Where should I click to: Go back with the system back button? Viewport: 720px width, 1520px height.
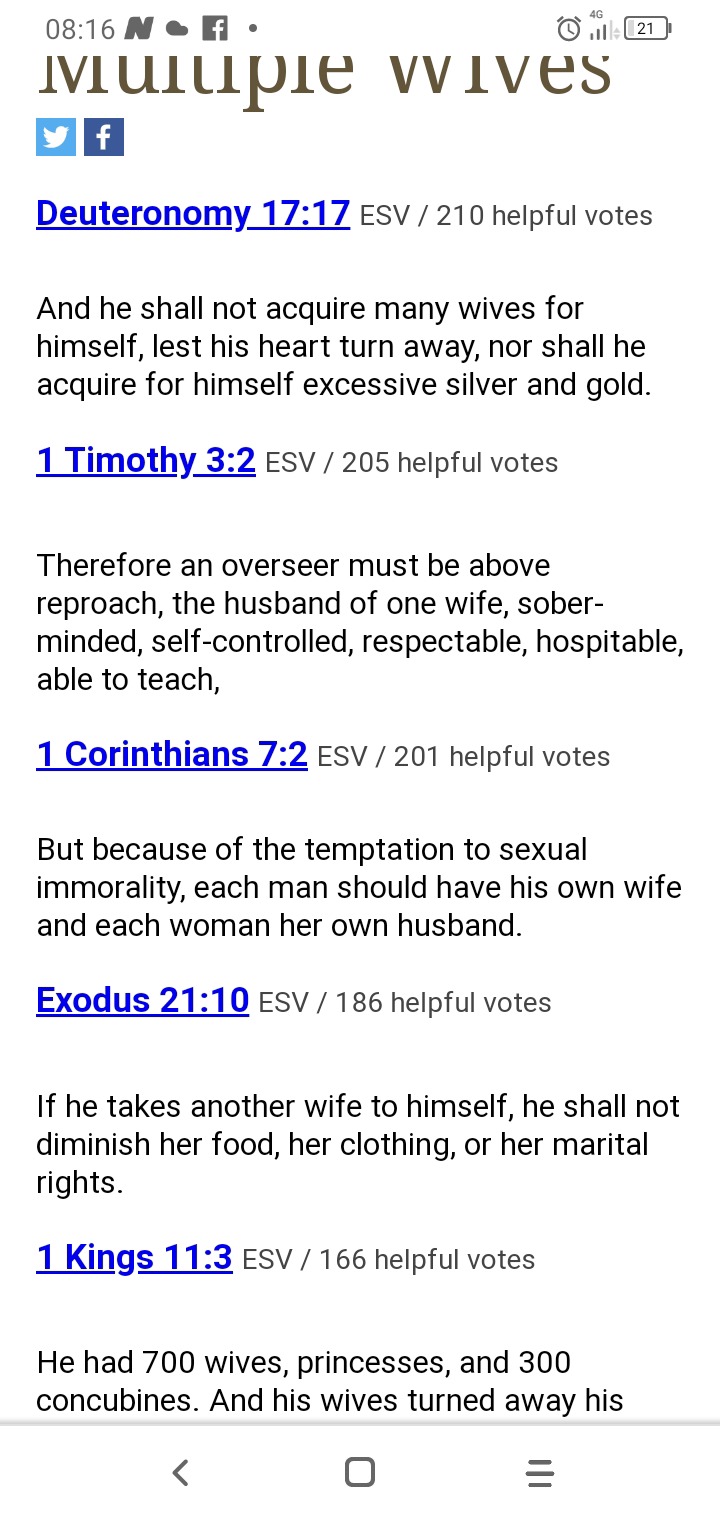180,1472
